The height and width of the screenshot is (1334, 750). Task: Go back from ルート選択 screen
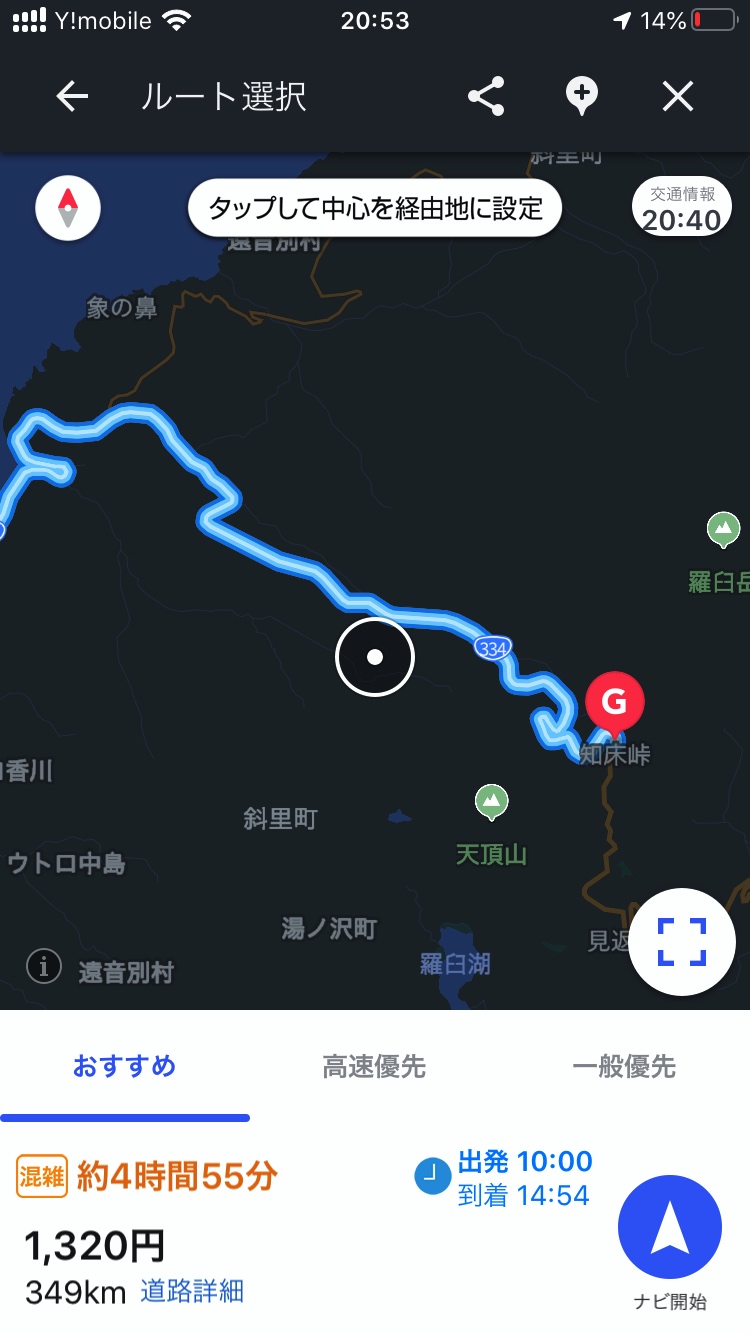click(x=72, y=97)
